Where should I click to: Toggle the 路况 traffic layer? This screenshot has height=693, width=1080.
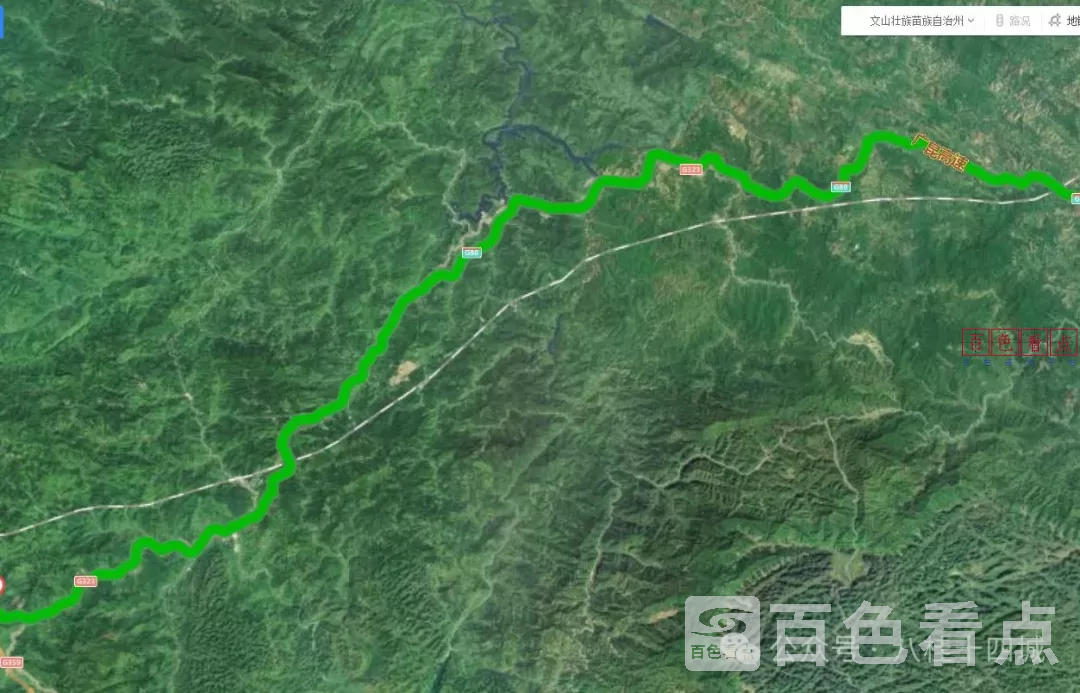click(1013, 21)
